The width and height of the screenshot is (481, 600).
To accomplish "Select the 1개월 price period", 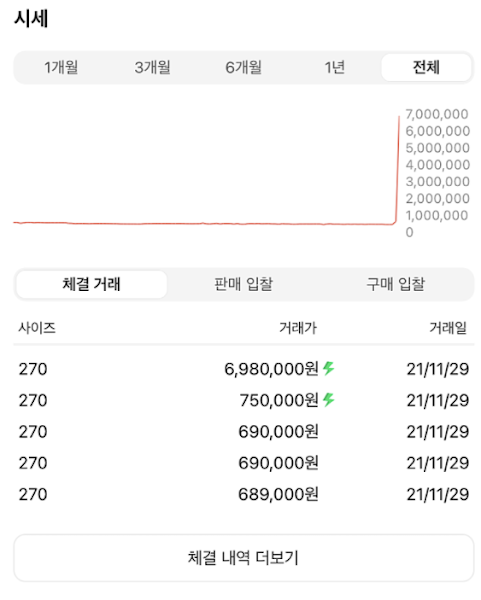I will [61, 67].
